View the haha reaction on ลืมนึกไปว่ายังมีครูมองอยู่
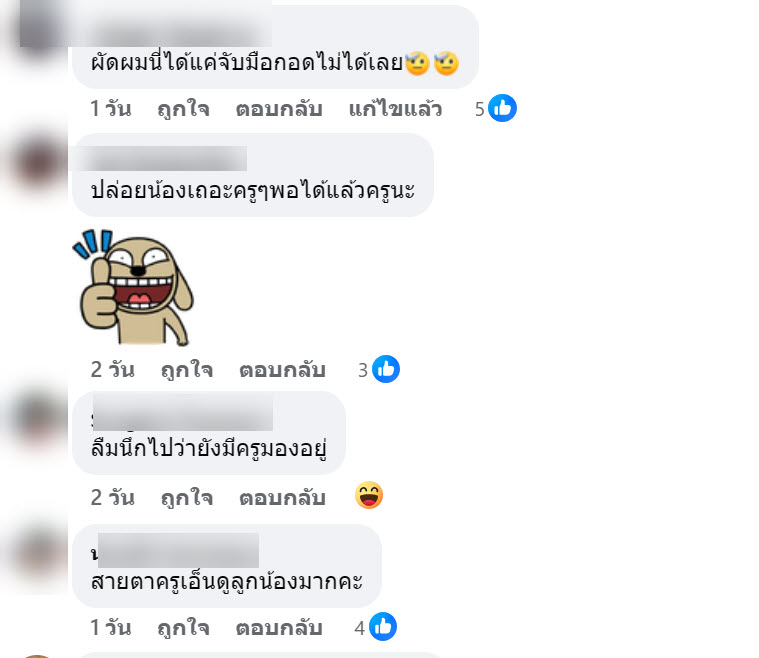 point(369,496)
